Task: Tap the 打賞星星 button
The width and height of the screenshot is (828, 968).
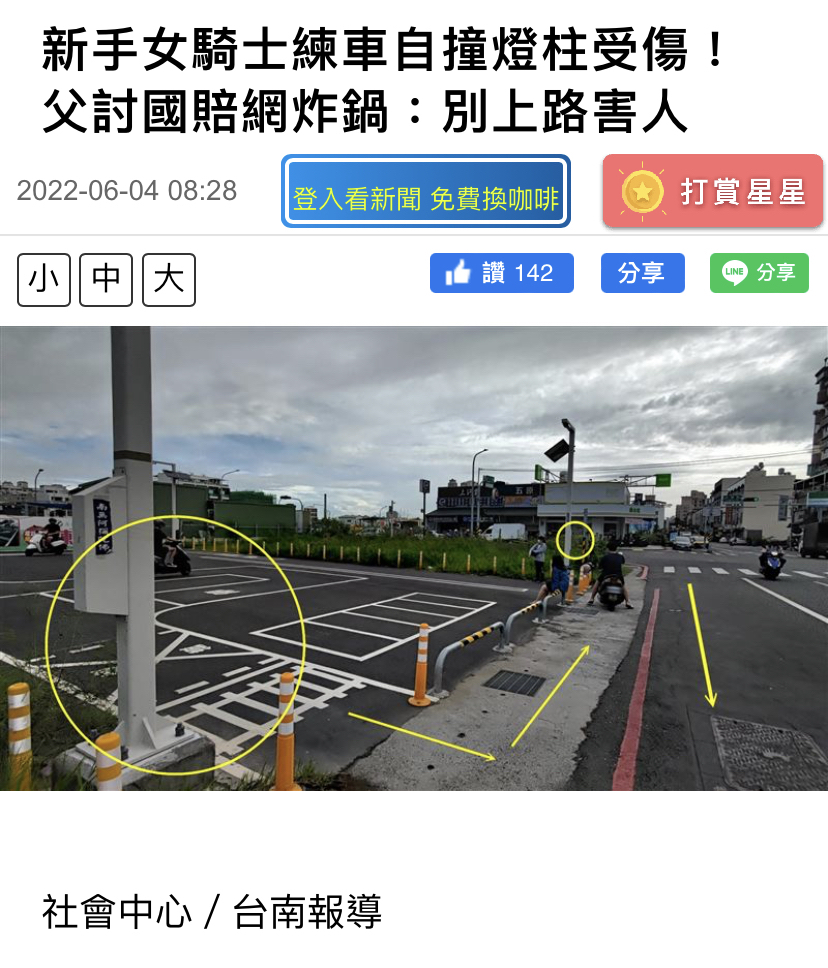Action: [x=713, y=190]
